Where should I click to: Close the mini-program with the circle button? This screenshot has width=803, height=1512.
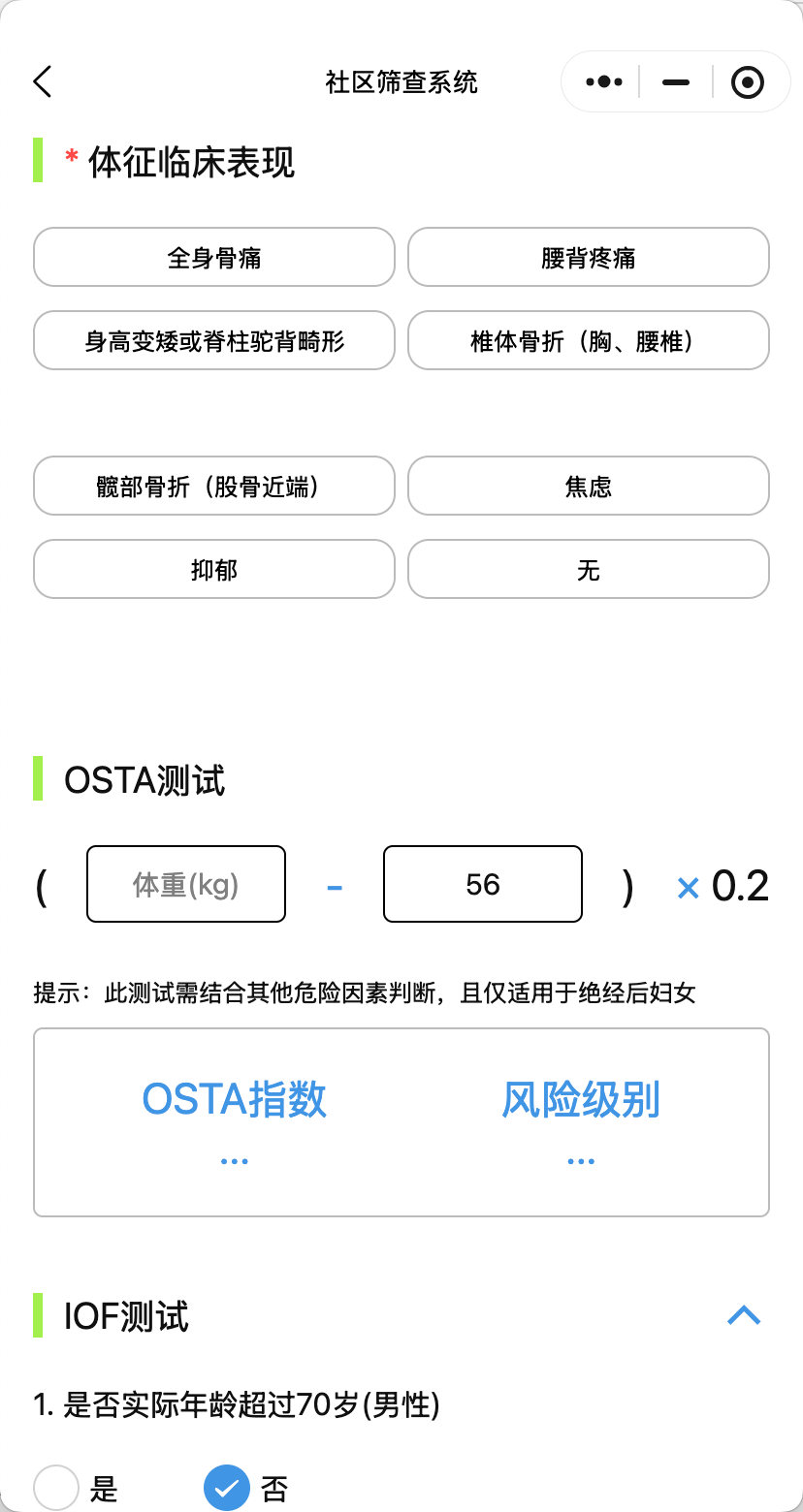point(747,82)
